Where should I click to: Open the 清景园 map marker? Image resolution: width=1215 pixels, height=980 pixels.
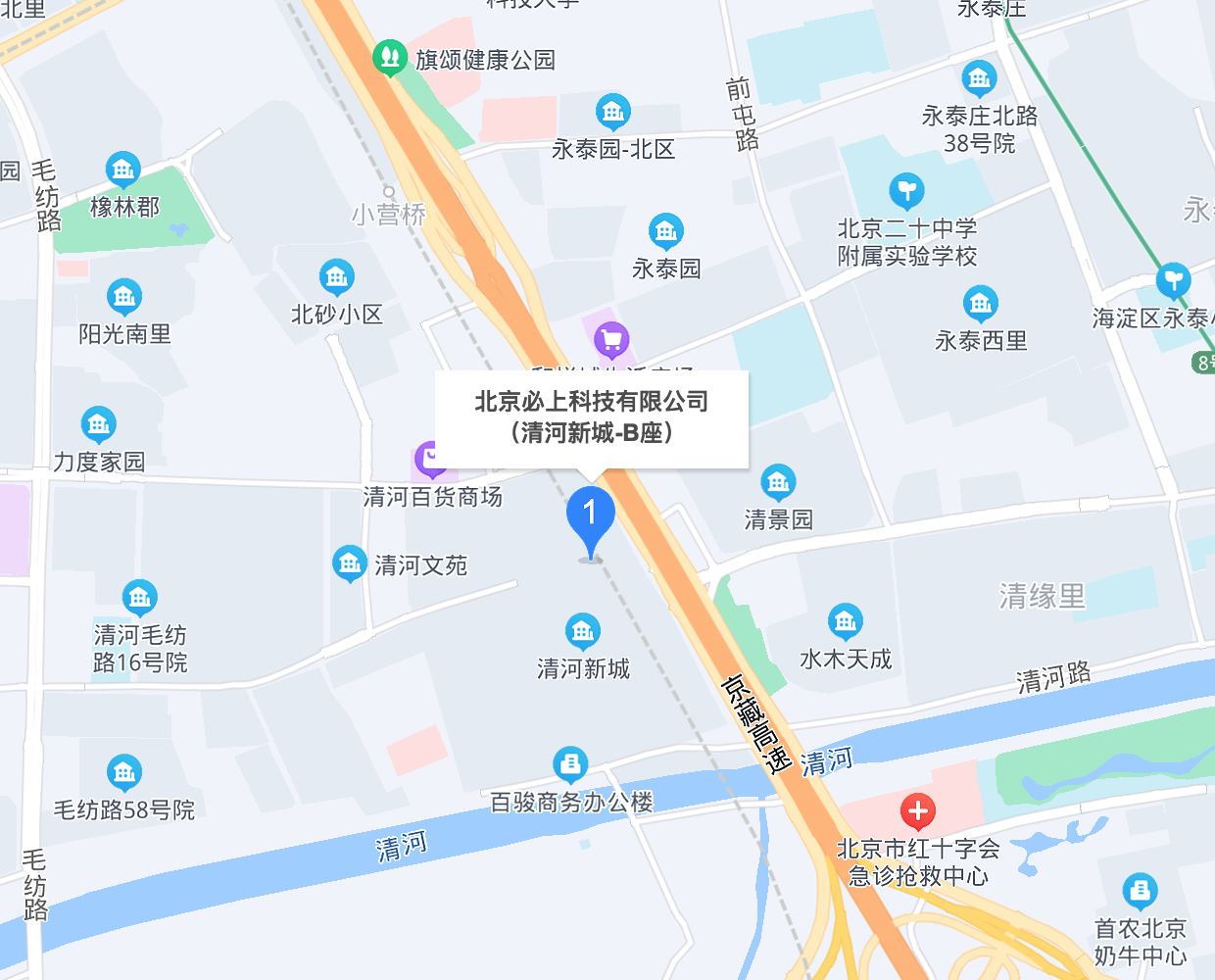[x=778, y=481]
